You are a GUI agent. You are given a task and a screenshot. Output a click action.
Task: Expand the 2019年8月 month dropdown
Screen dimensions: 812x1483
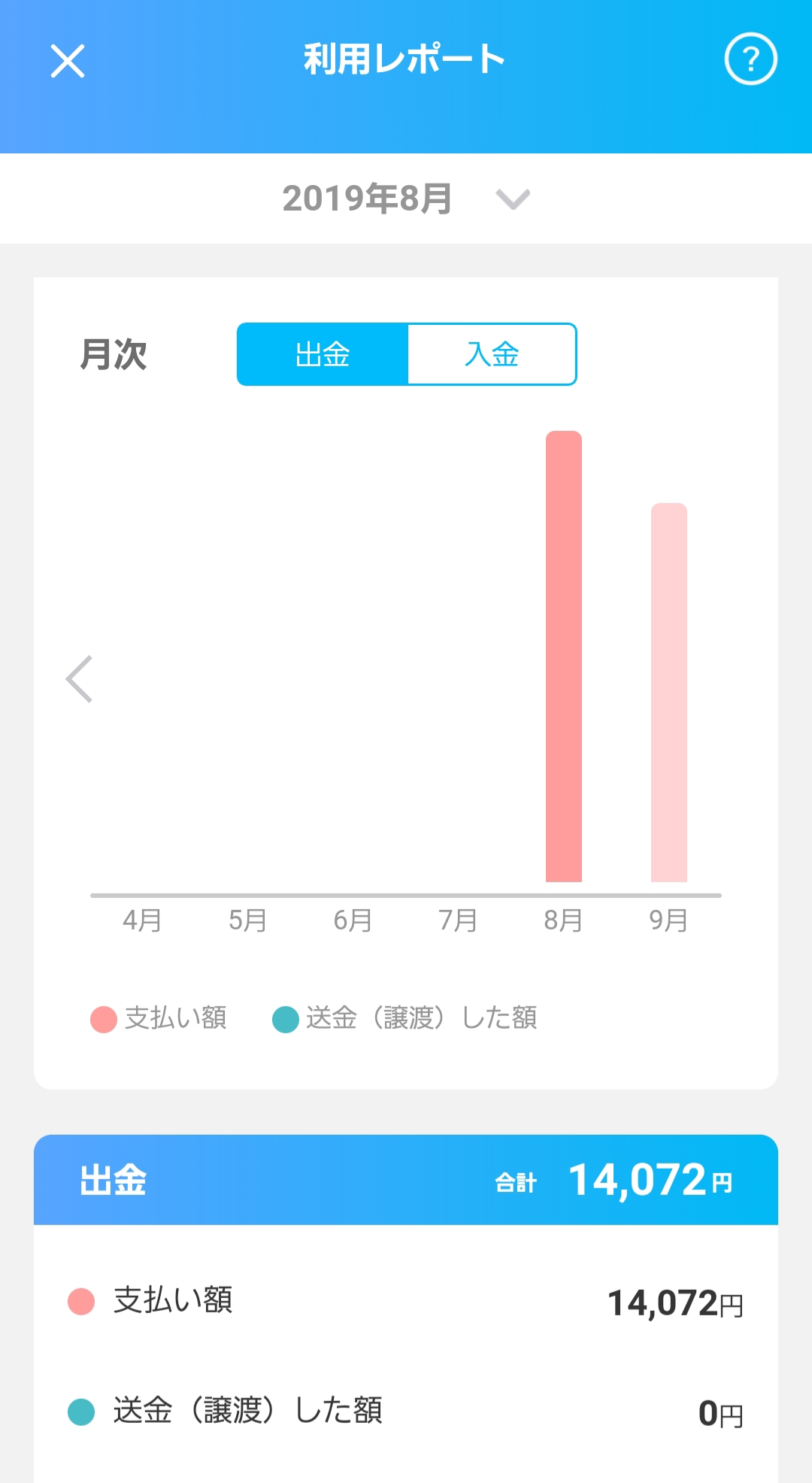(406, 199)
